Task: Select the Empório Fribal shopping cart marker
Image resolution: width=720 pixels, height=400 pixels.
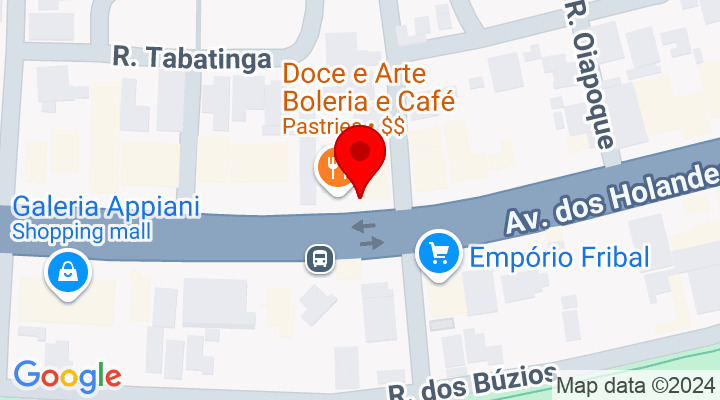Action: point(439,251)
